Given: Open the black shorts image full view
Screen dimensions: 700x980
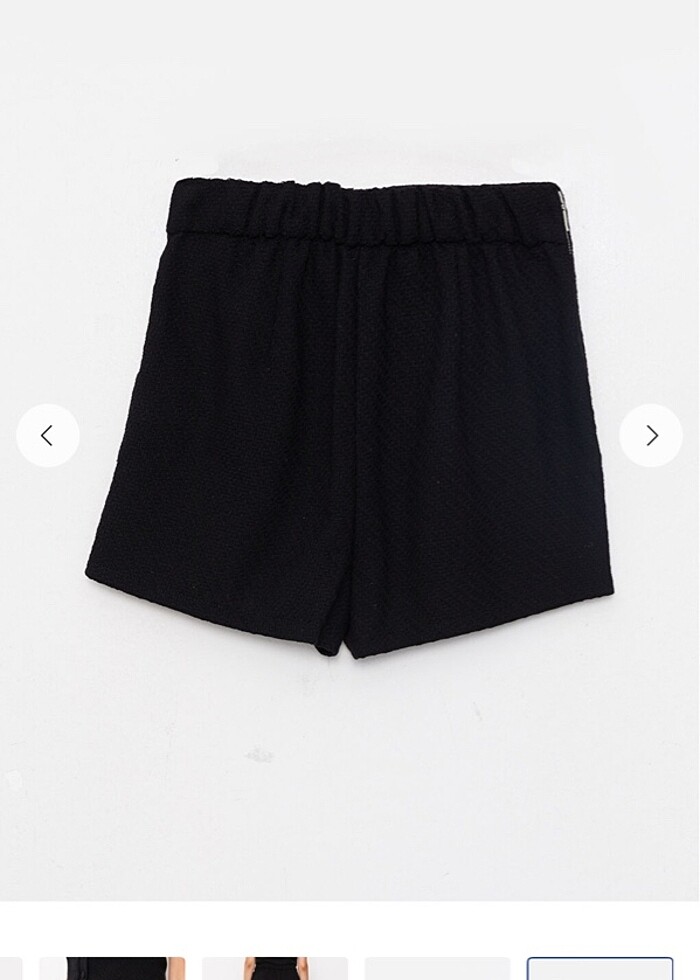Looking at the screenshot, I should coord(350,415).
